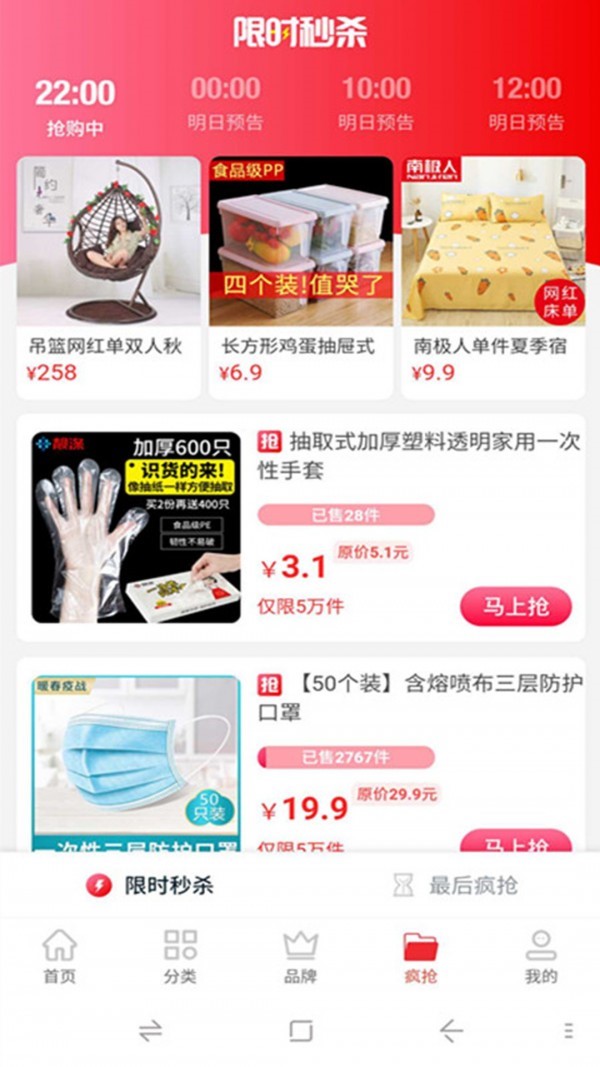The image size is (600, 1067).
Task: Select the 疯抢 tab in bottom navigation
Action: [x=420, y=956]
